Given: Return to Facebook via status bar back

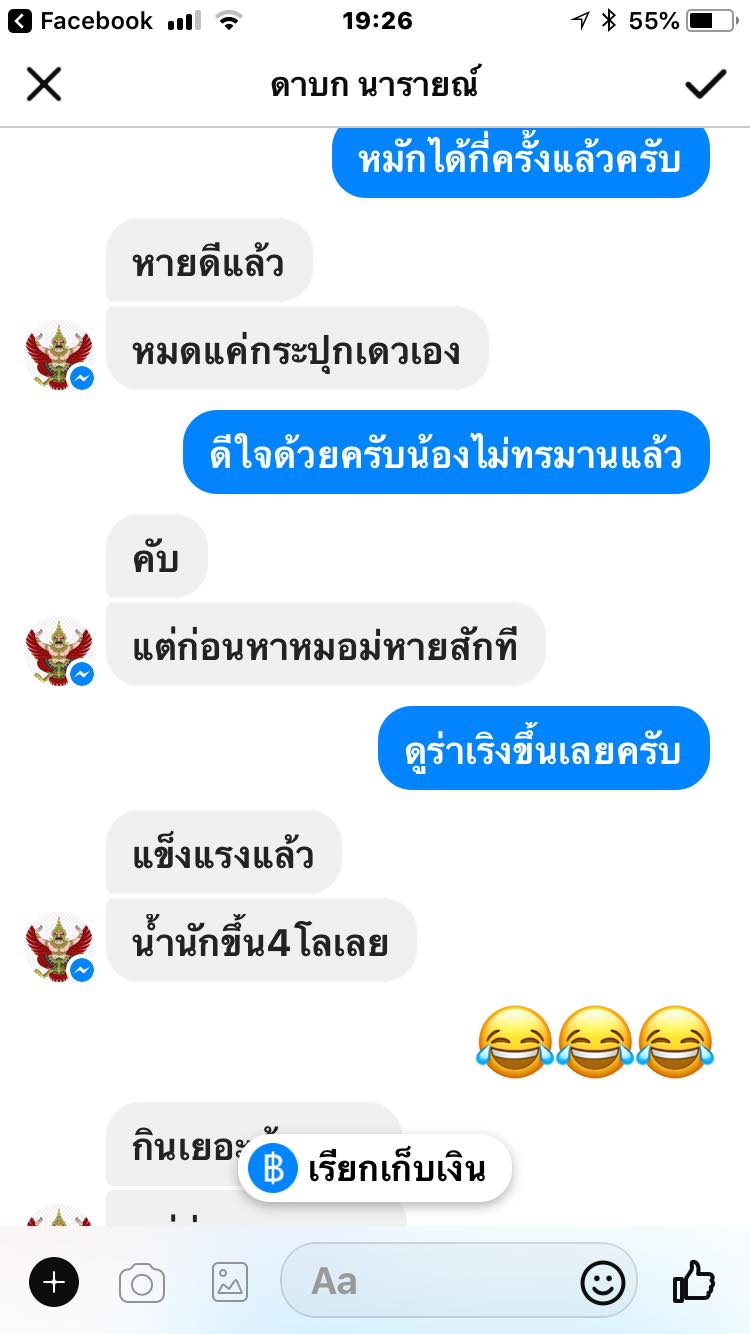Looking at the screenshot, I should 80,21.
